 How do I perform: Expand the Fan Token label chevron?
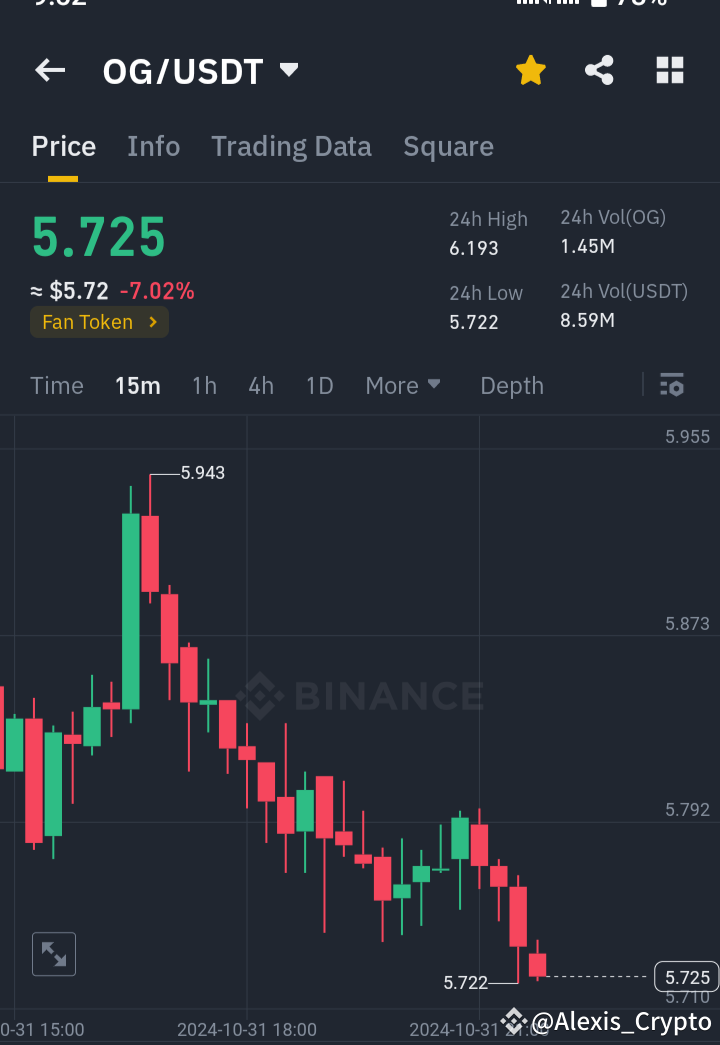coord(154,322)
